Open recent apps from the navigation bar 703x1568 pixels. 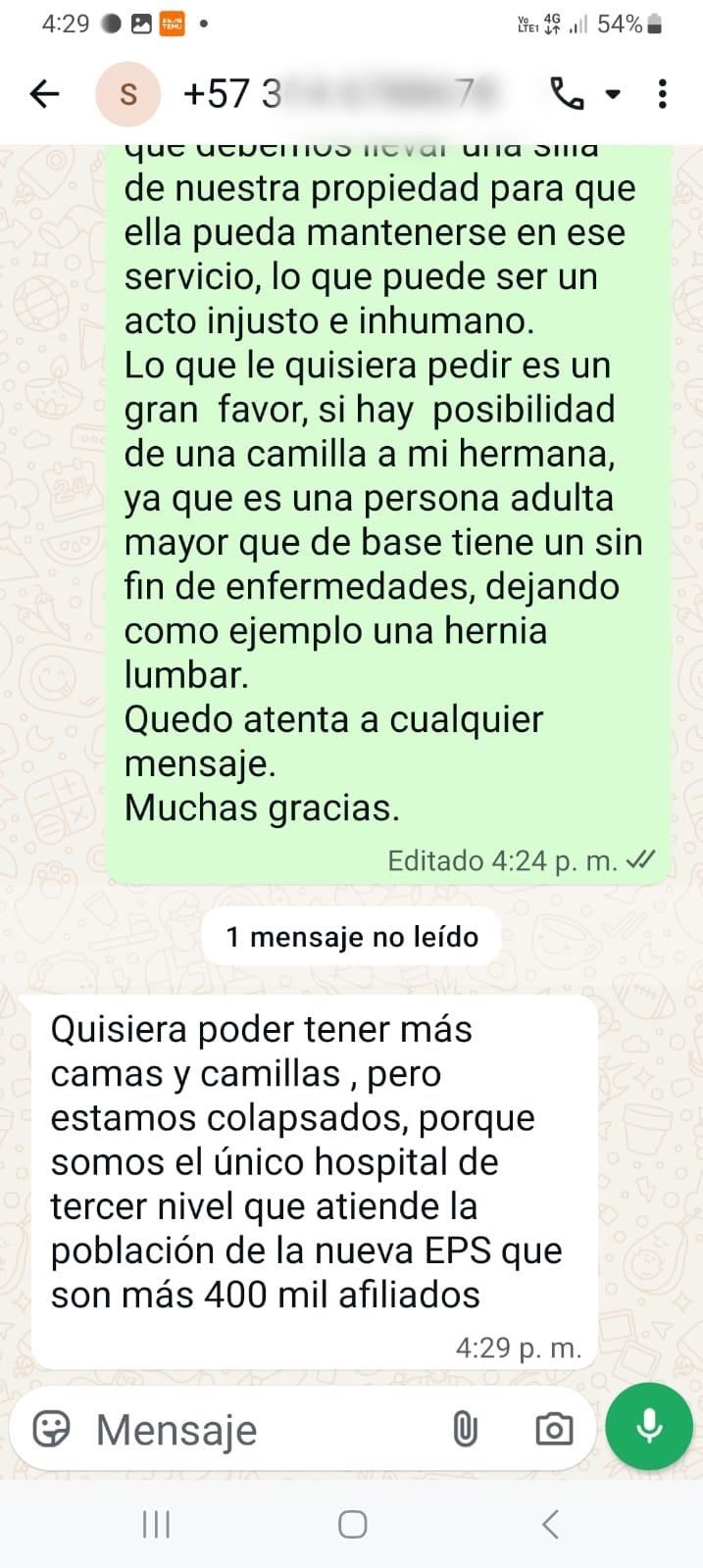click(156, 1524)
